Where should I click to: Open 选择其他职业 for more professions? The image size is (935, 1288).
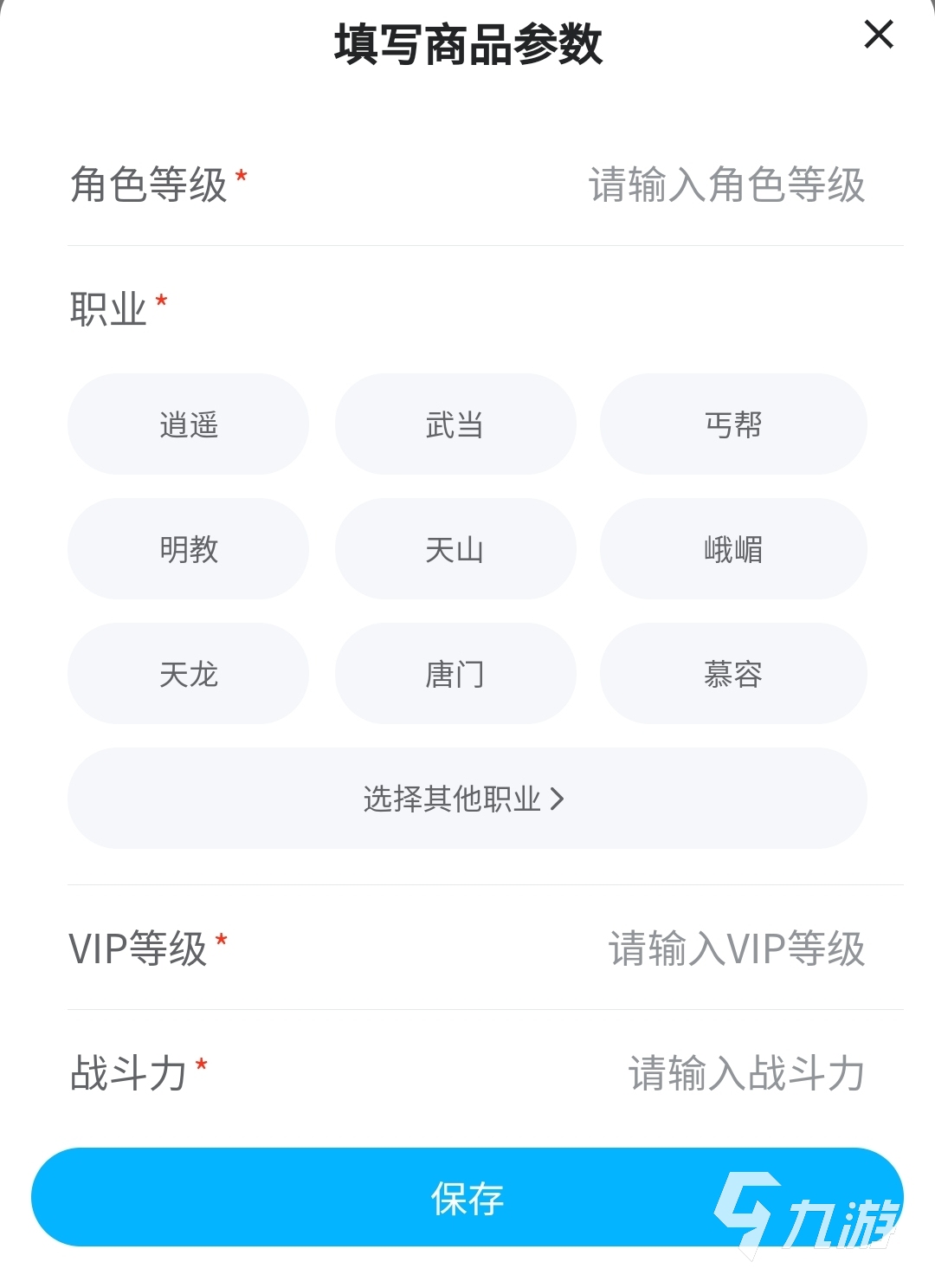coord(467,799)
